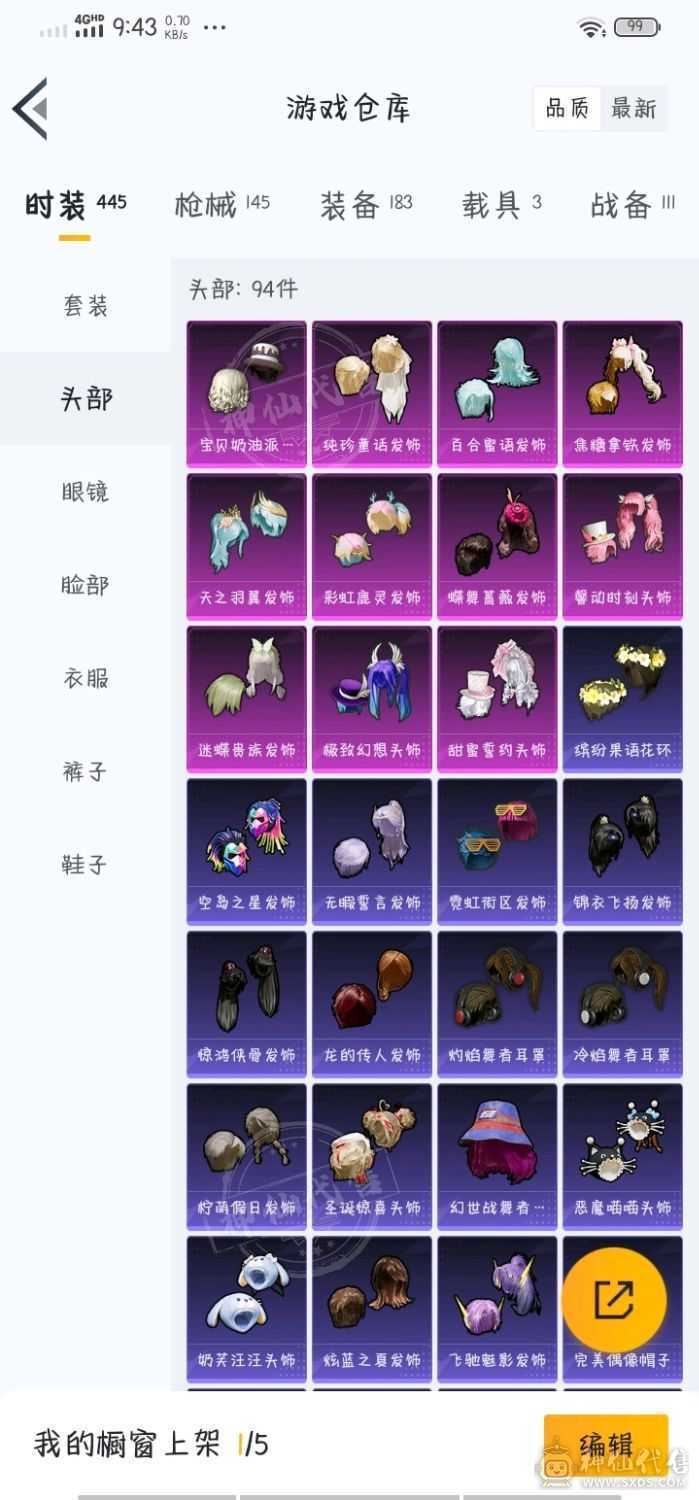Open the 战备 tab
The height and width of the screenshot is (1500, 699).
click(x=633, y=205)
